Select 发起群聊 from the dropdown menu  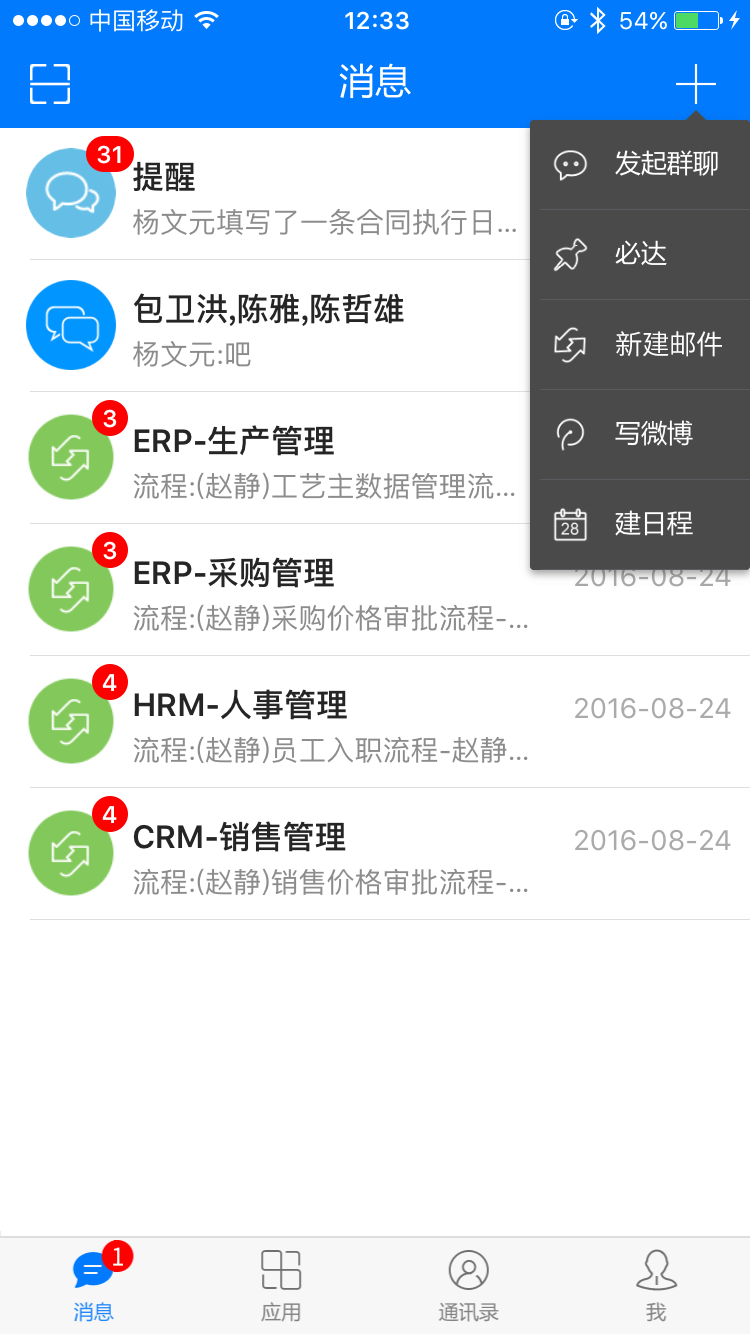tap(640, 165)
